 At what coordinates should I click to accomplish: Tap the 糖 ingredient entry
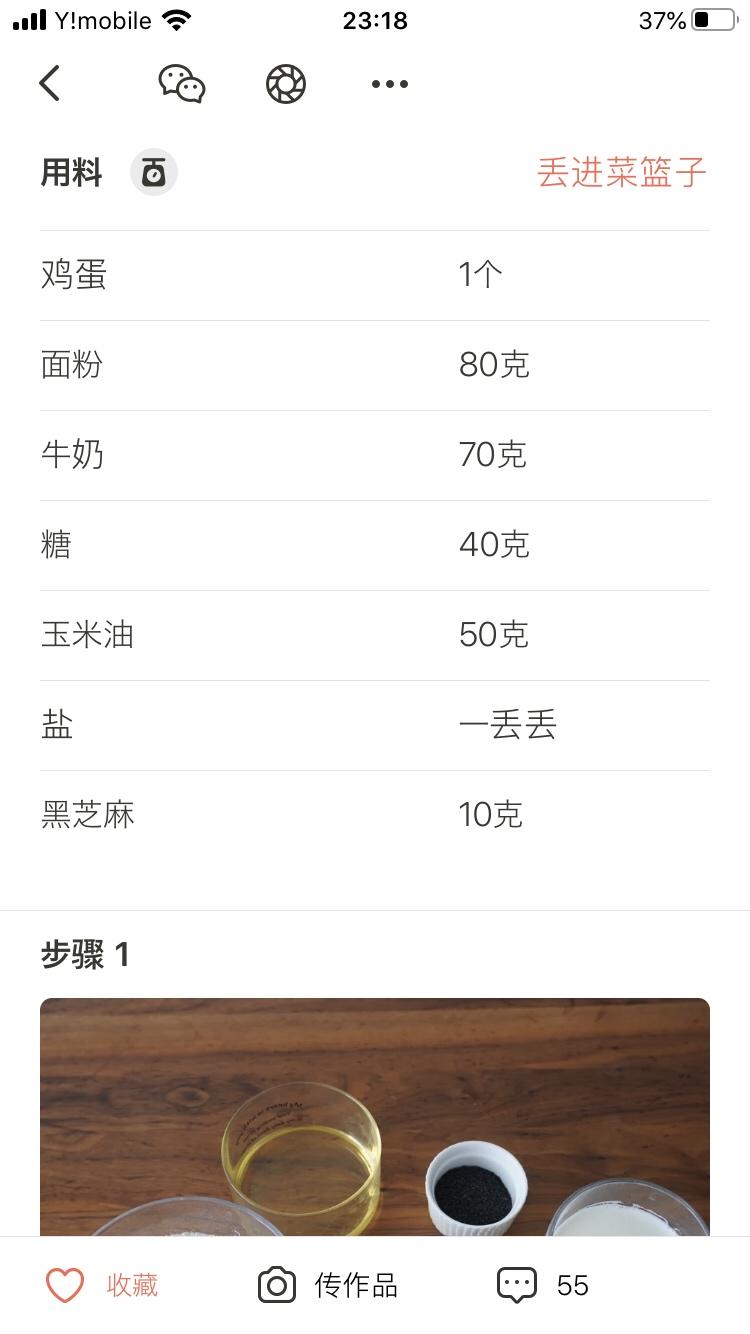[x=375, y=546]
